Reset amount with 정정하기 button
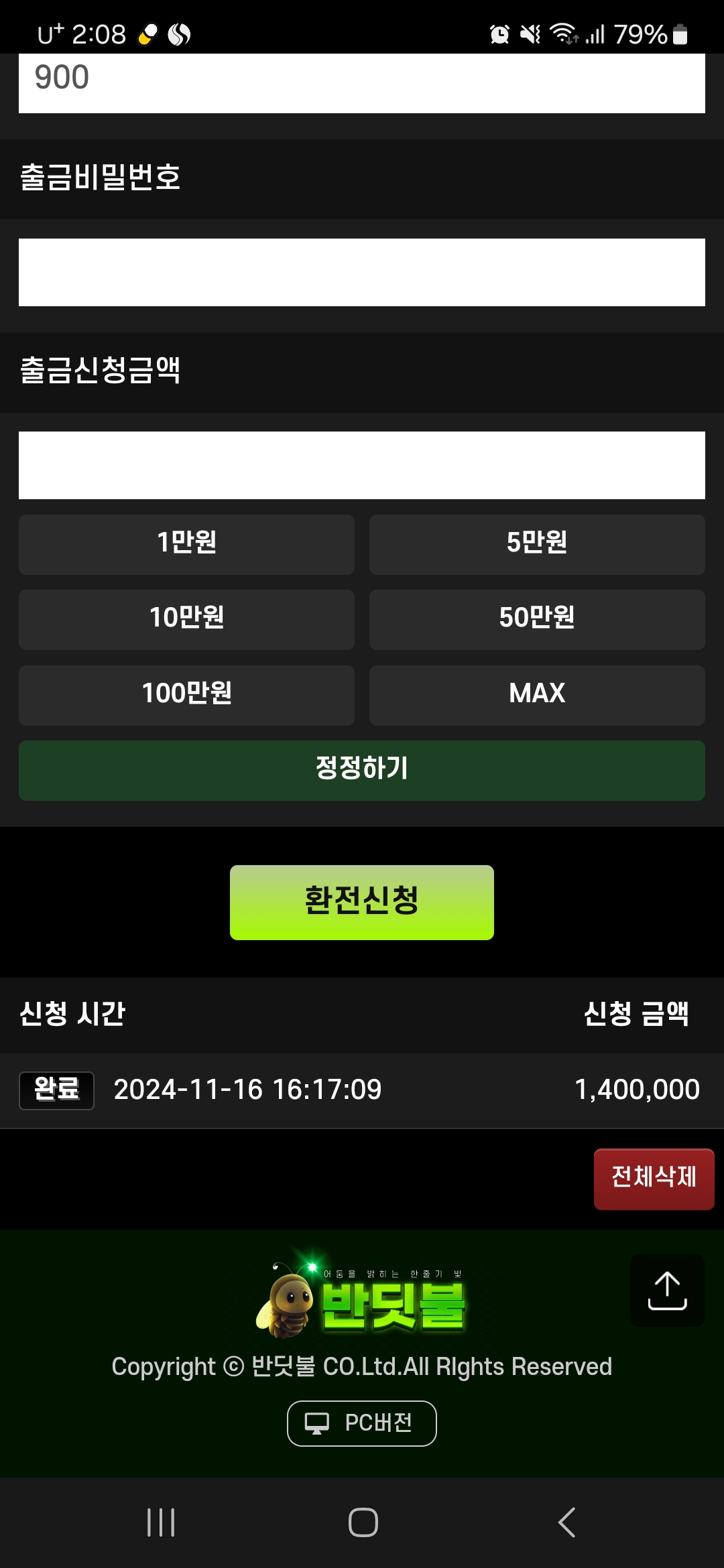Image resolution: width=724 pixels, height=1568 pixels. click(x=362, y=770)
